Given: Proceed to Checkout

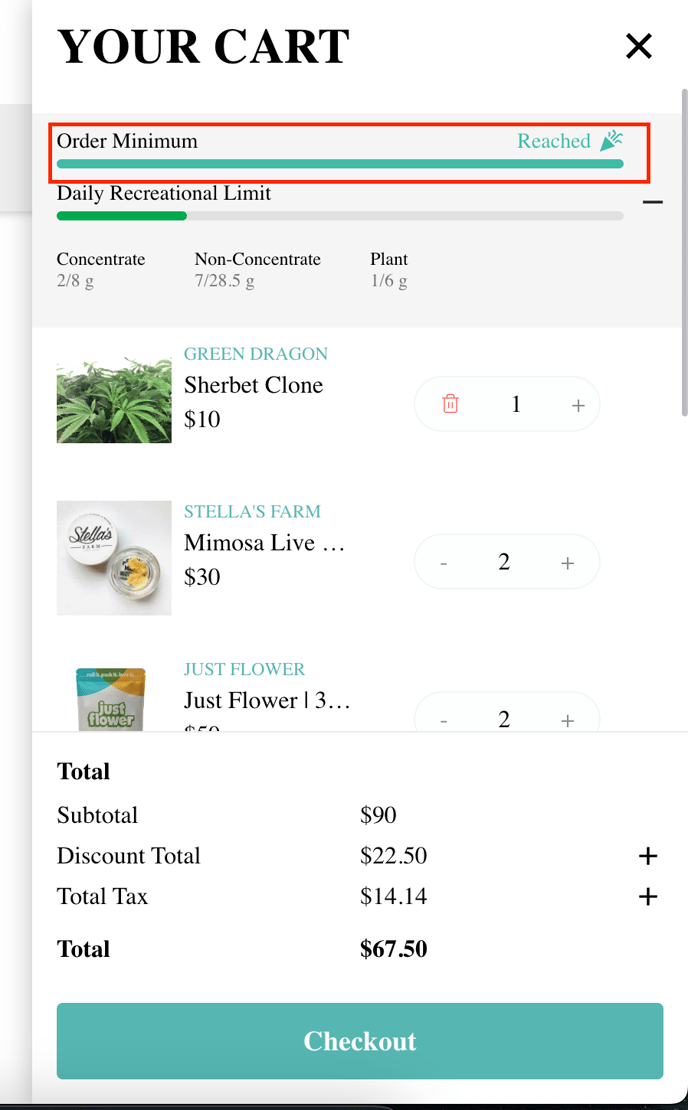Looking at the screenshot, I should click(360, 1041).
